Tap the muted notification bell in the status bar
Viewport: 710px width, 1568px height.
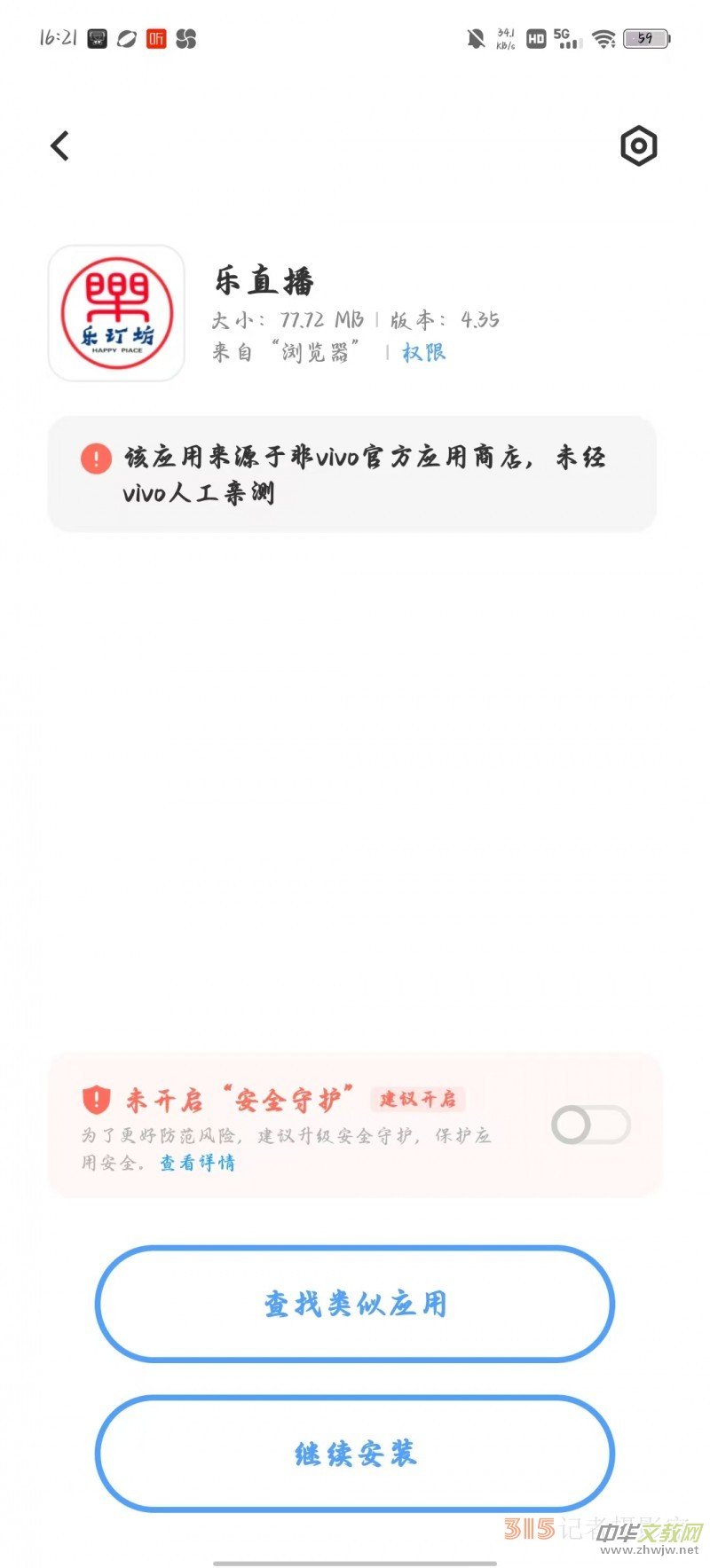[476, 37]
